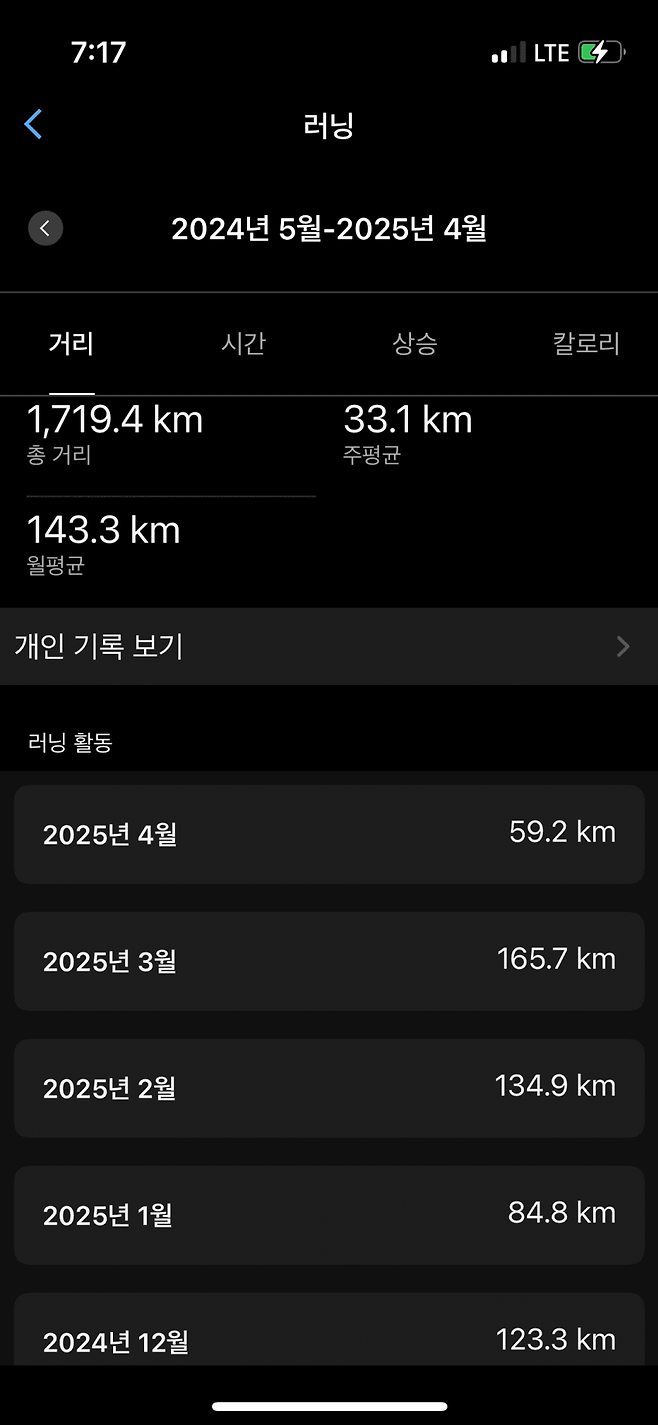Select the 거리 tab
The image size is (658, 1425).
coord(71,345)
